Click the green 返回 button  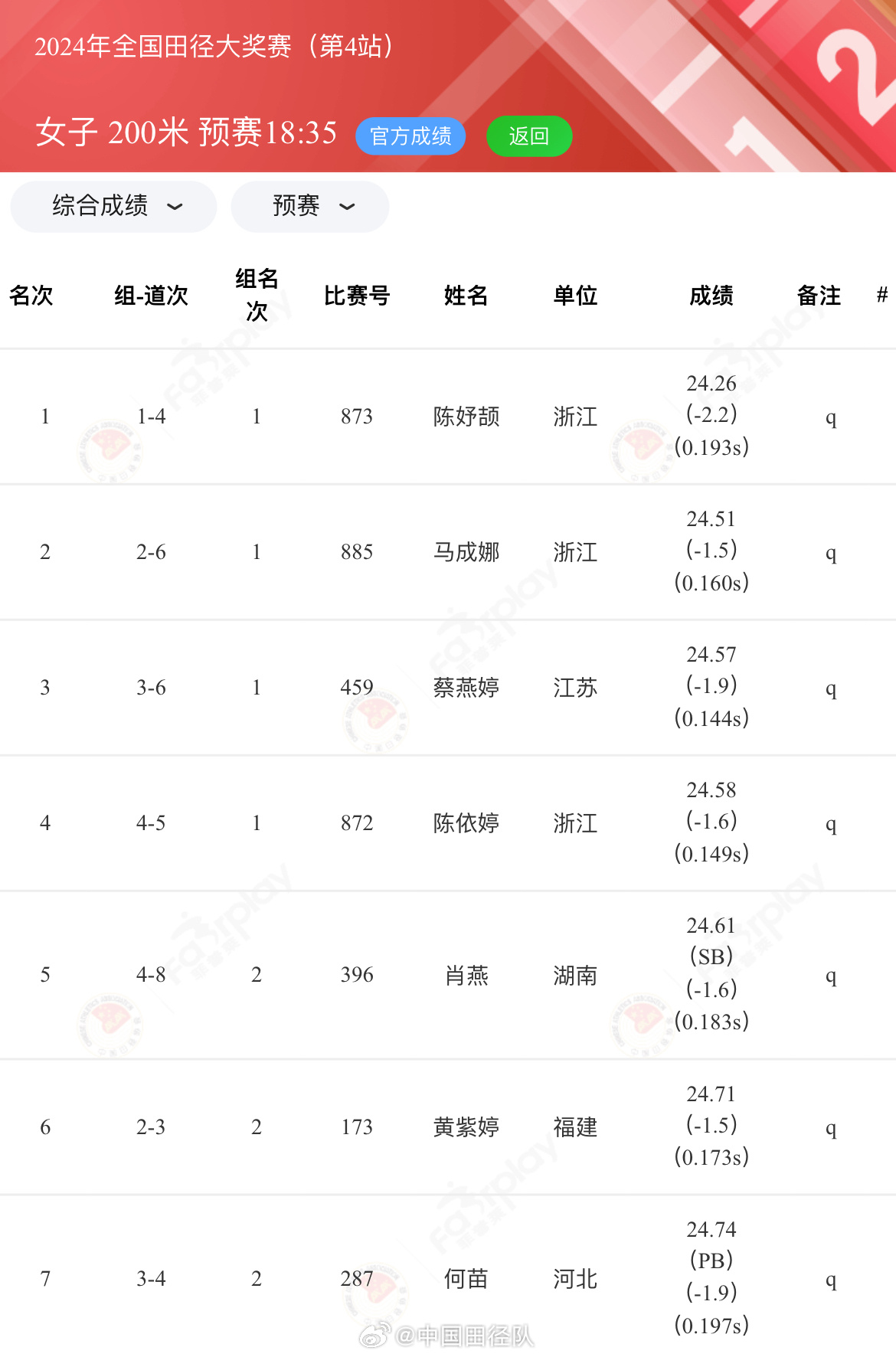[529, 136]
